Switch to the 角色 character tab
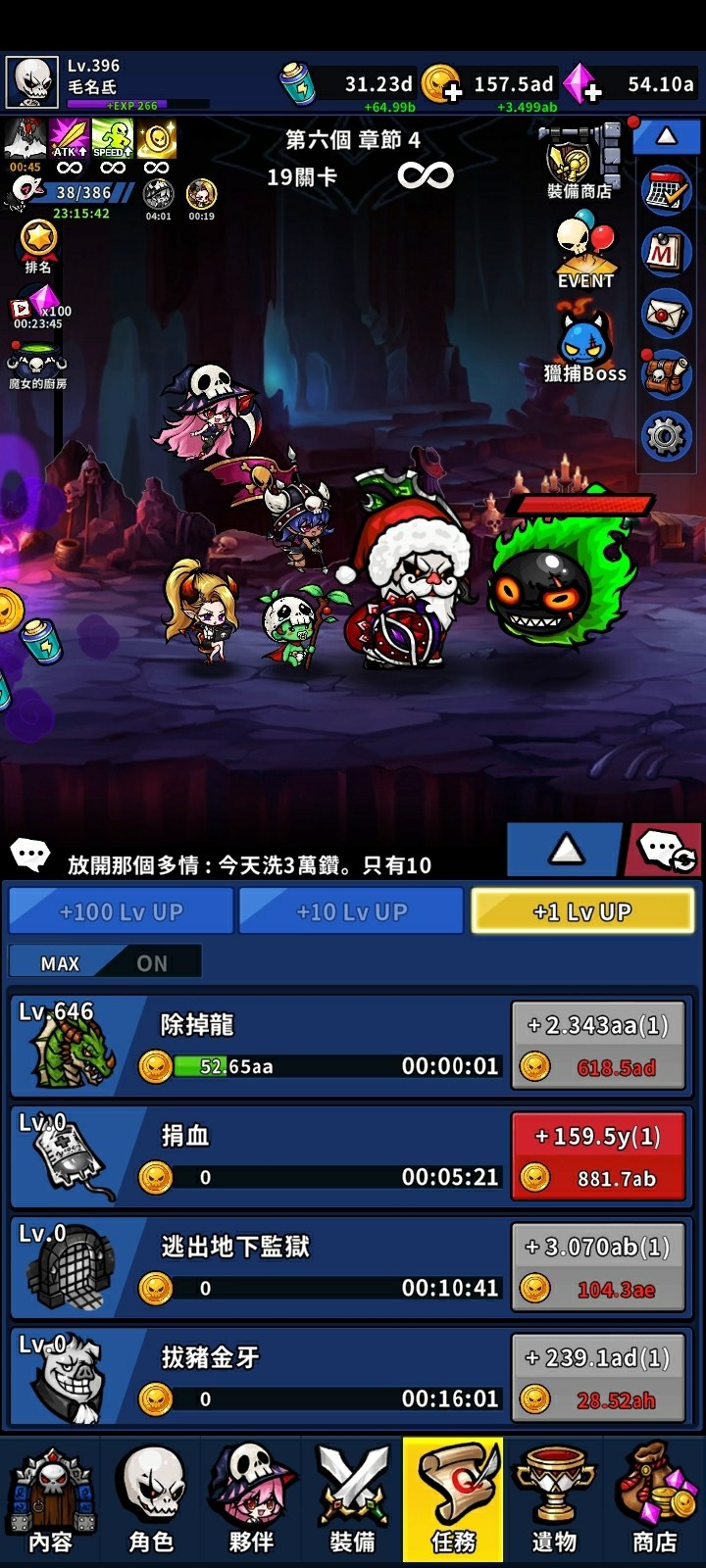The width and height of the screenshot is (706, 1568). pyautogui.click(x=152, y=1501)
